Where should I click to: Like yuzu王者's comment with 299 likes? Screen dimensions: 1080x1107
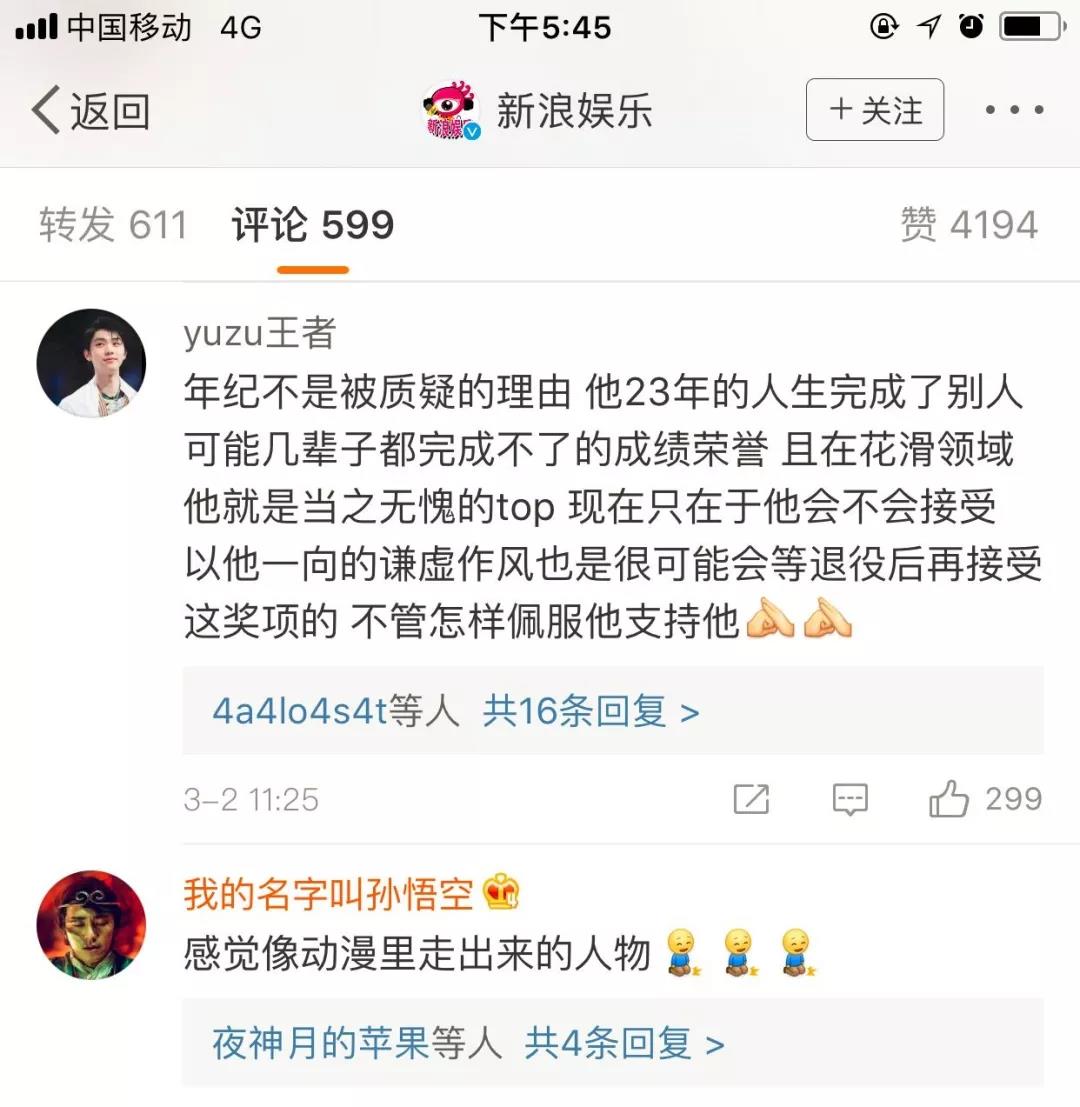tap(985, 799)
